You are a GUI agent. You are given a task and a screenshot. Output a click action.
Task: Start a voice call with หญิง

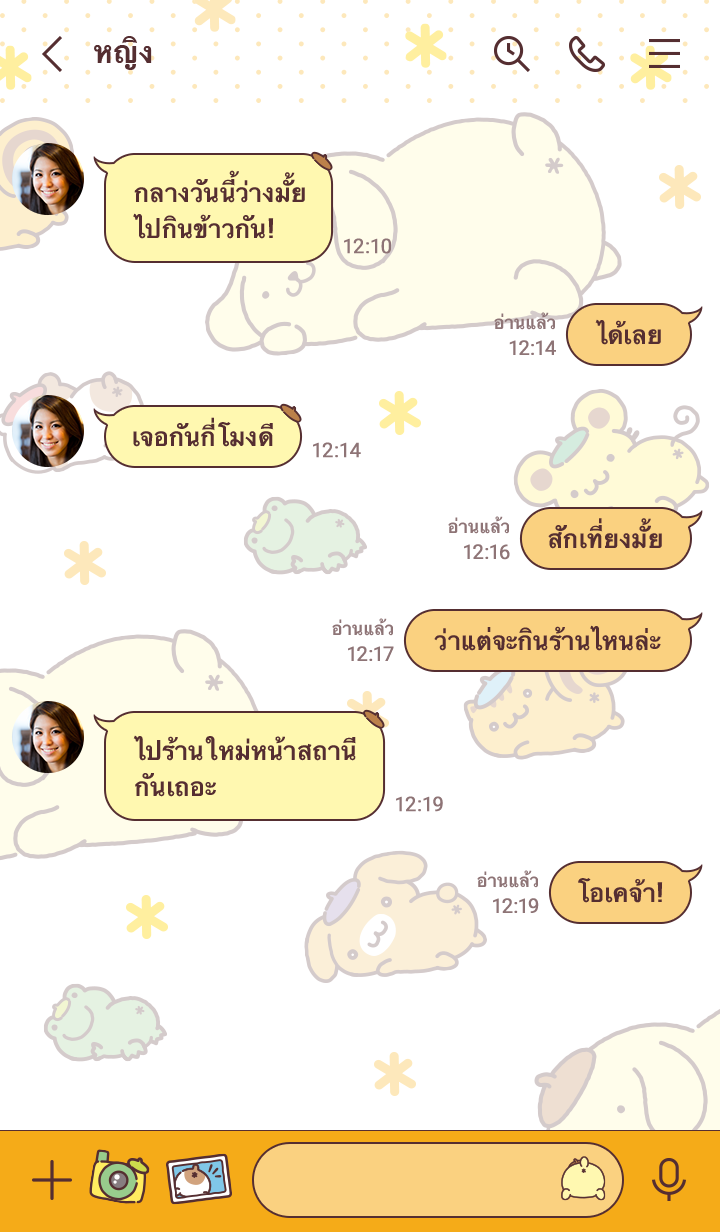tap(586, 54)
